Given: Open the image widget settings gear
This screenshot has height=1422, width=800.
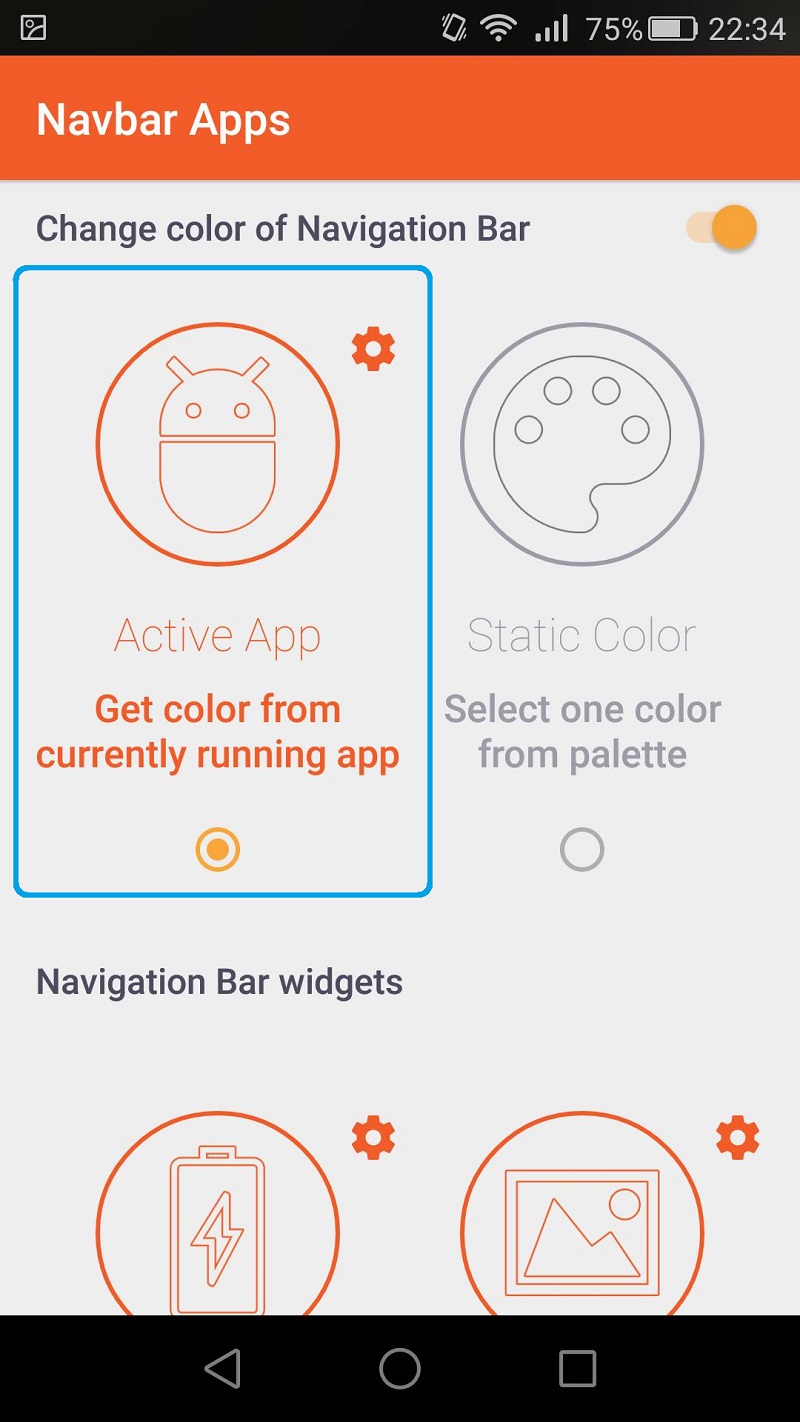Looking at the screenshot, I should tap(738, 1138).
